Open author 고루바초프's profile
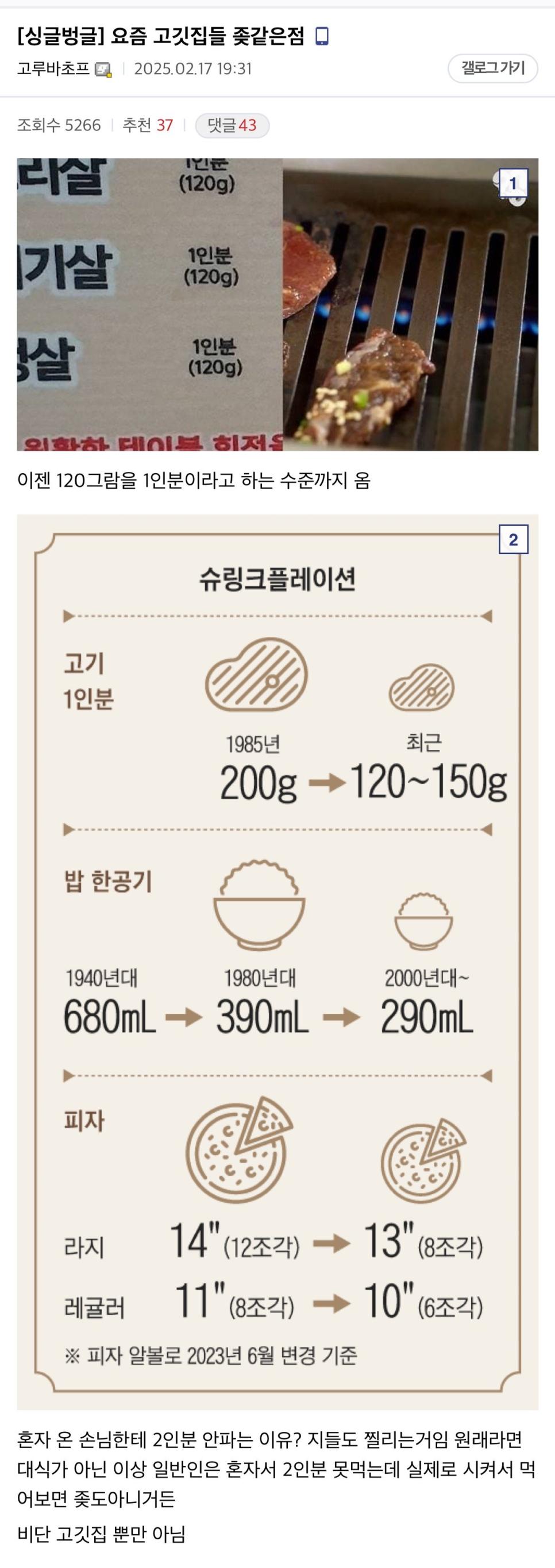This screenshot has width=555, height=1568. click(x=53, y=69)
